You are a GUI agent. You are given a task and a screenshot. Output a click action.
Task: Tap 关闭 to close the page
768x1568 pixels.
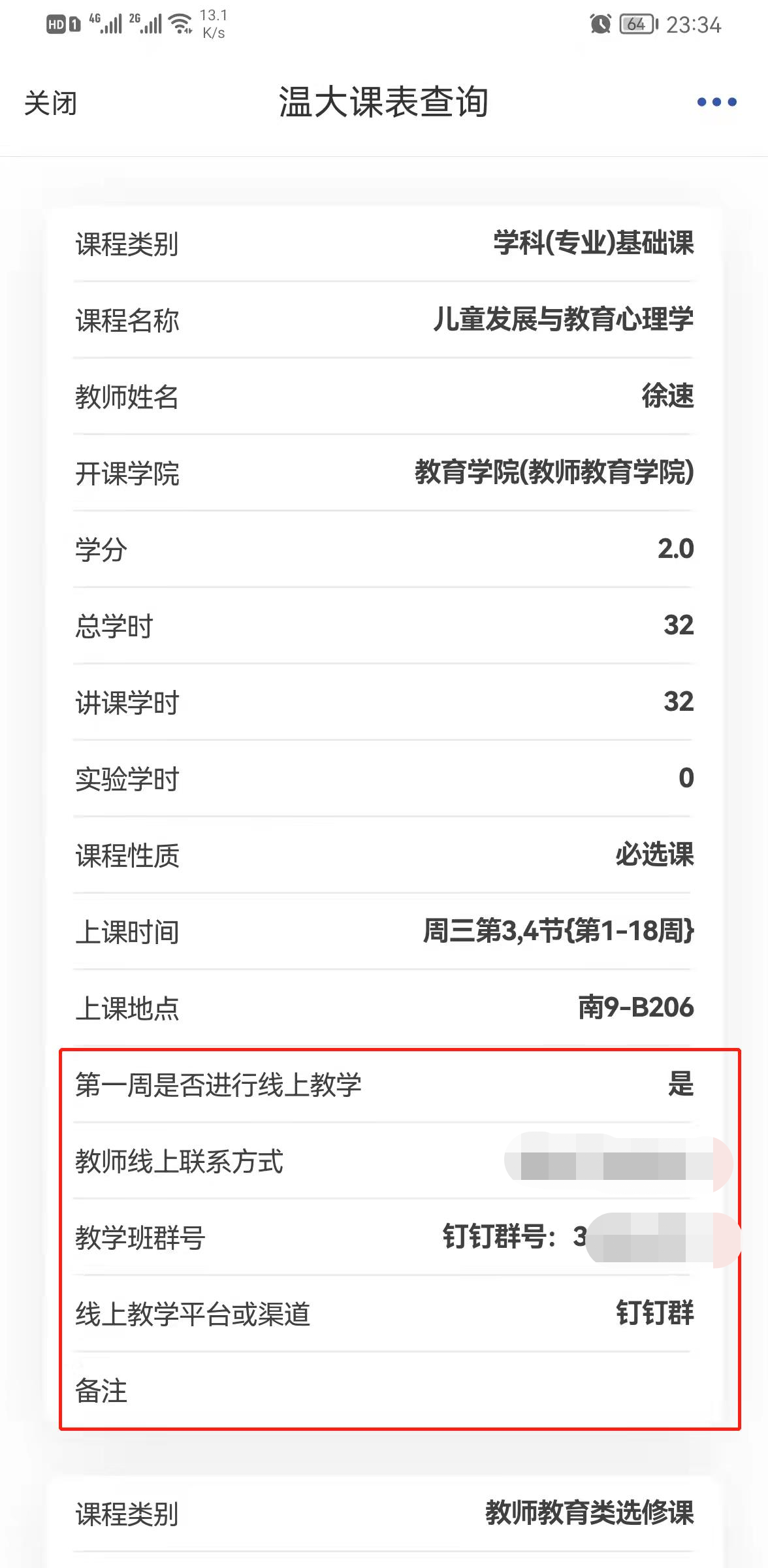50,103
